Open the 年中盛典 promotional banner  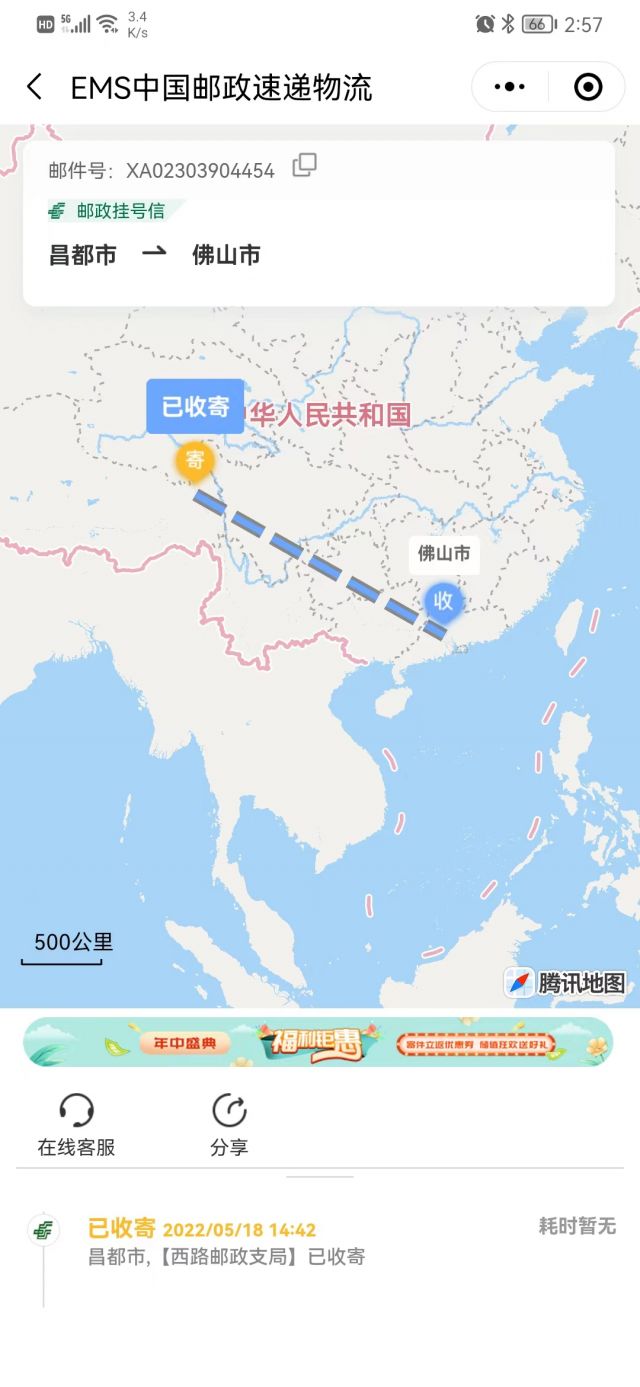click(x=318, y=1042)
